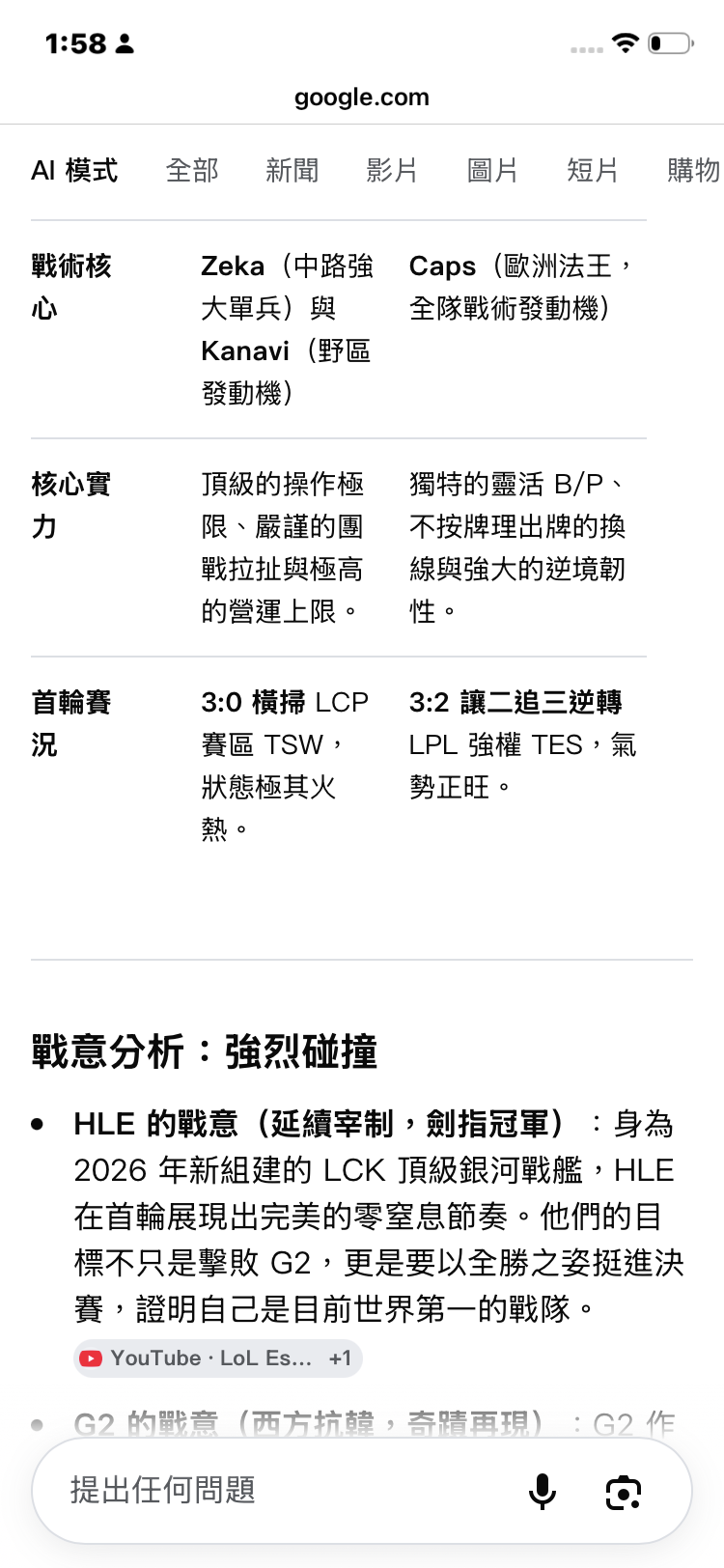Open the 短片 tab
This screenshot has height=1568, width=724.
click(x=593, y=171)
